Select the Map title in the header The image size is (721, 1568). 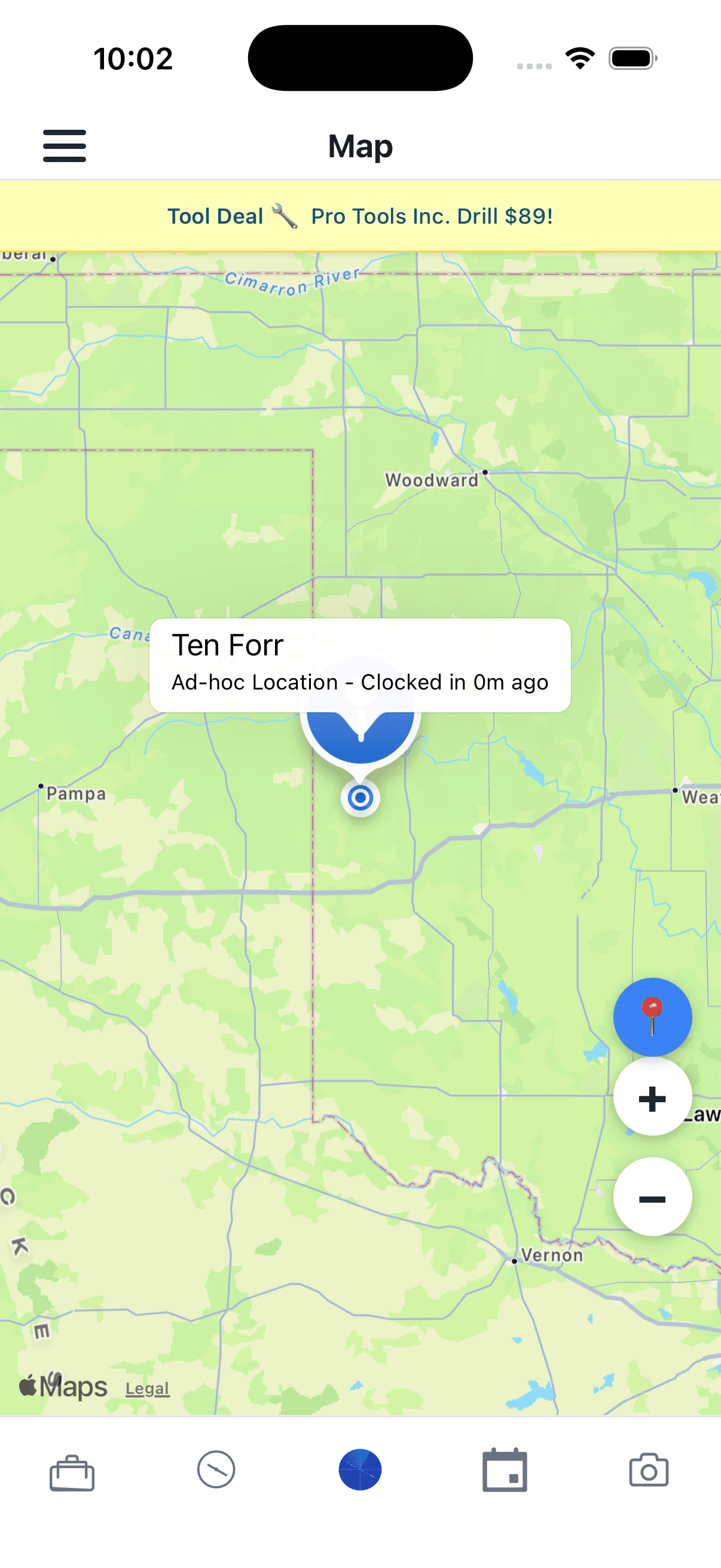click(x=360, y=145)
